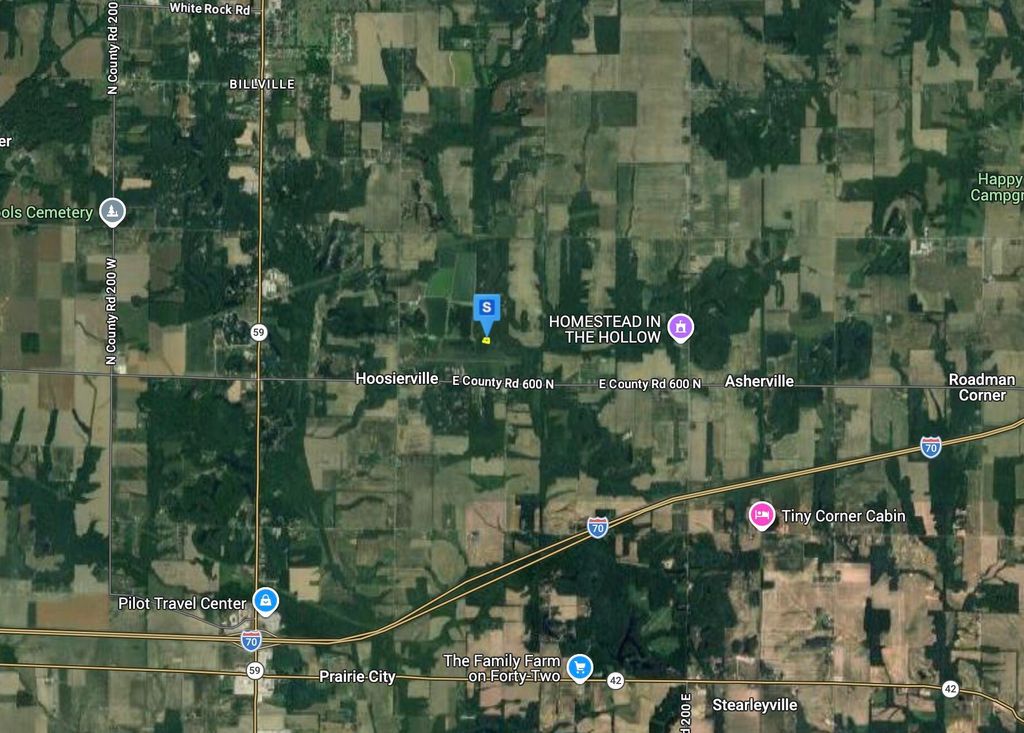Screen dimensions: 1024x733
Task: Tap the Tiny Corner Cabin lodging marker
Action: click(x=762, y=515)
